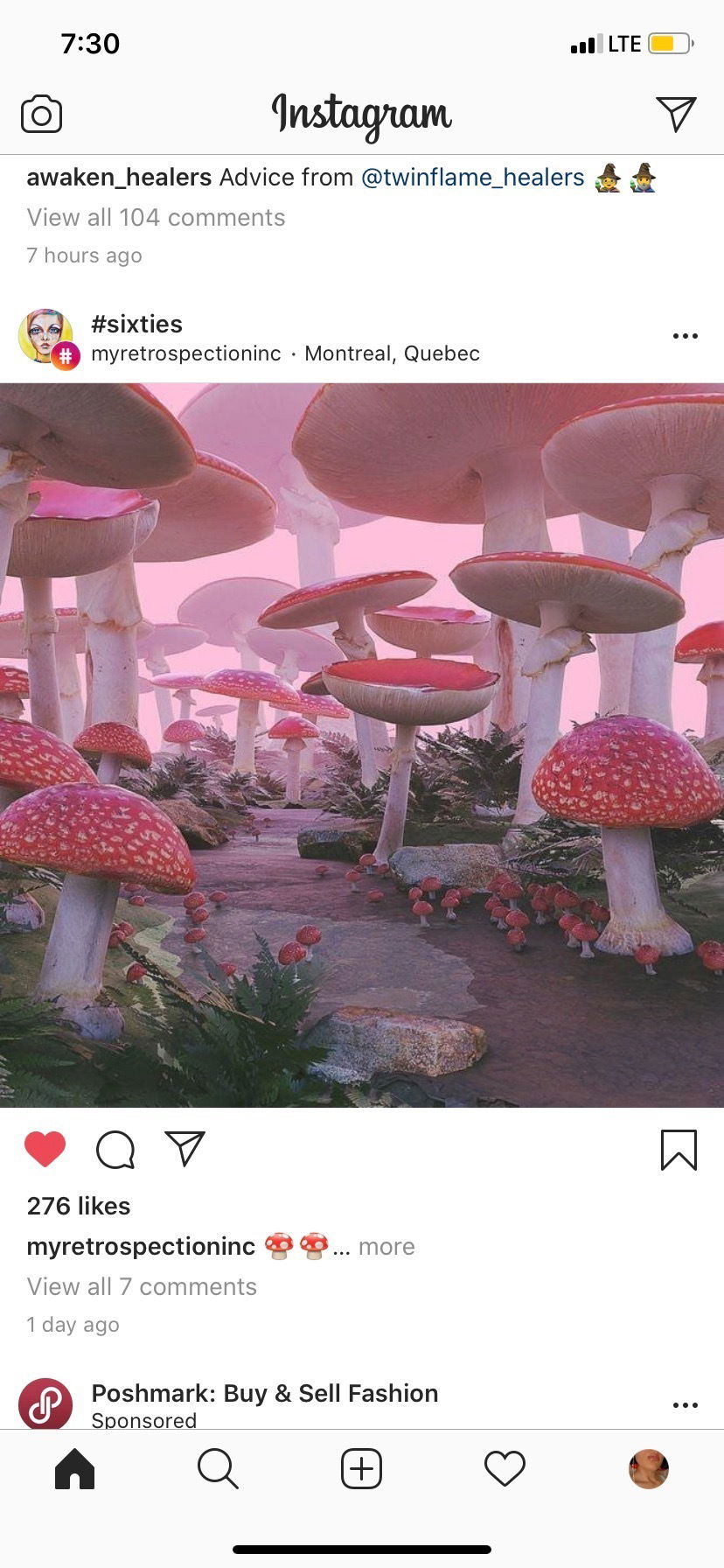This screenshot has width=724, height=1568.
Task: Expand caption with more
Action: [x=386, y=1246]
